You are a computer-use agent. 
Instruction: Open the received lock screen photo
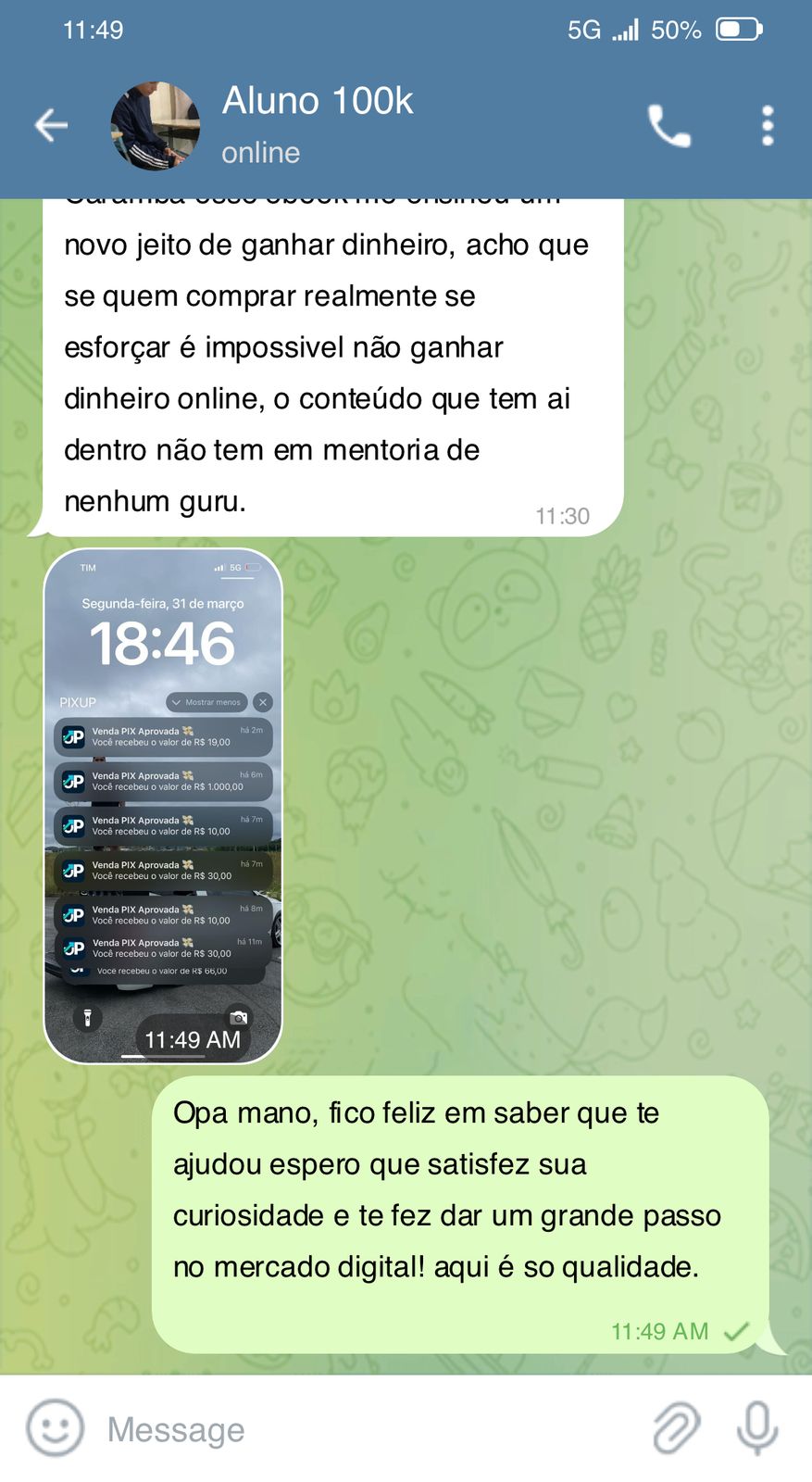(x=163, y=806)
